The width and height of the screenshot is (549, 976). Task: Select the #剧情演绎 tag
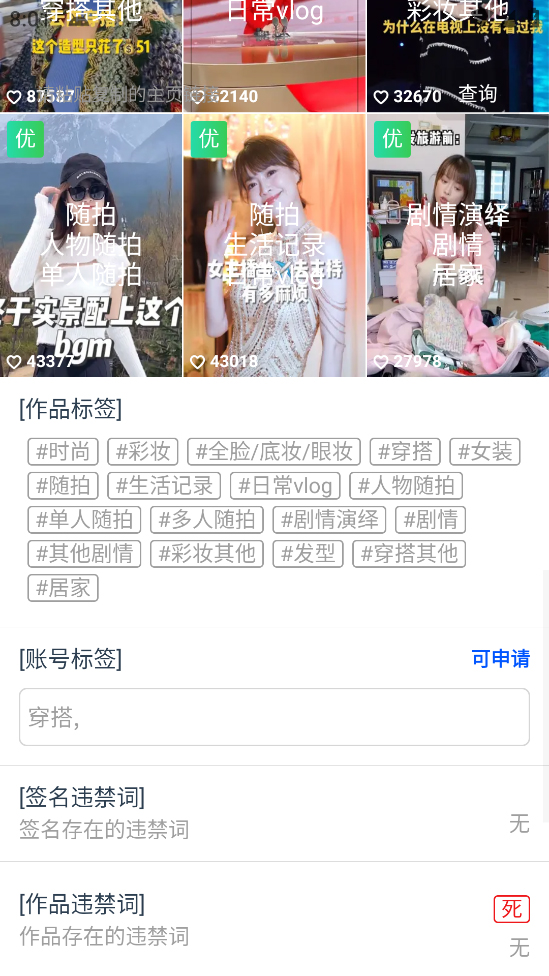point(329,520)
